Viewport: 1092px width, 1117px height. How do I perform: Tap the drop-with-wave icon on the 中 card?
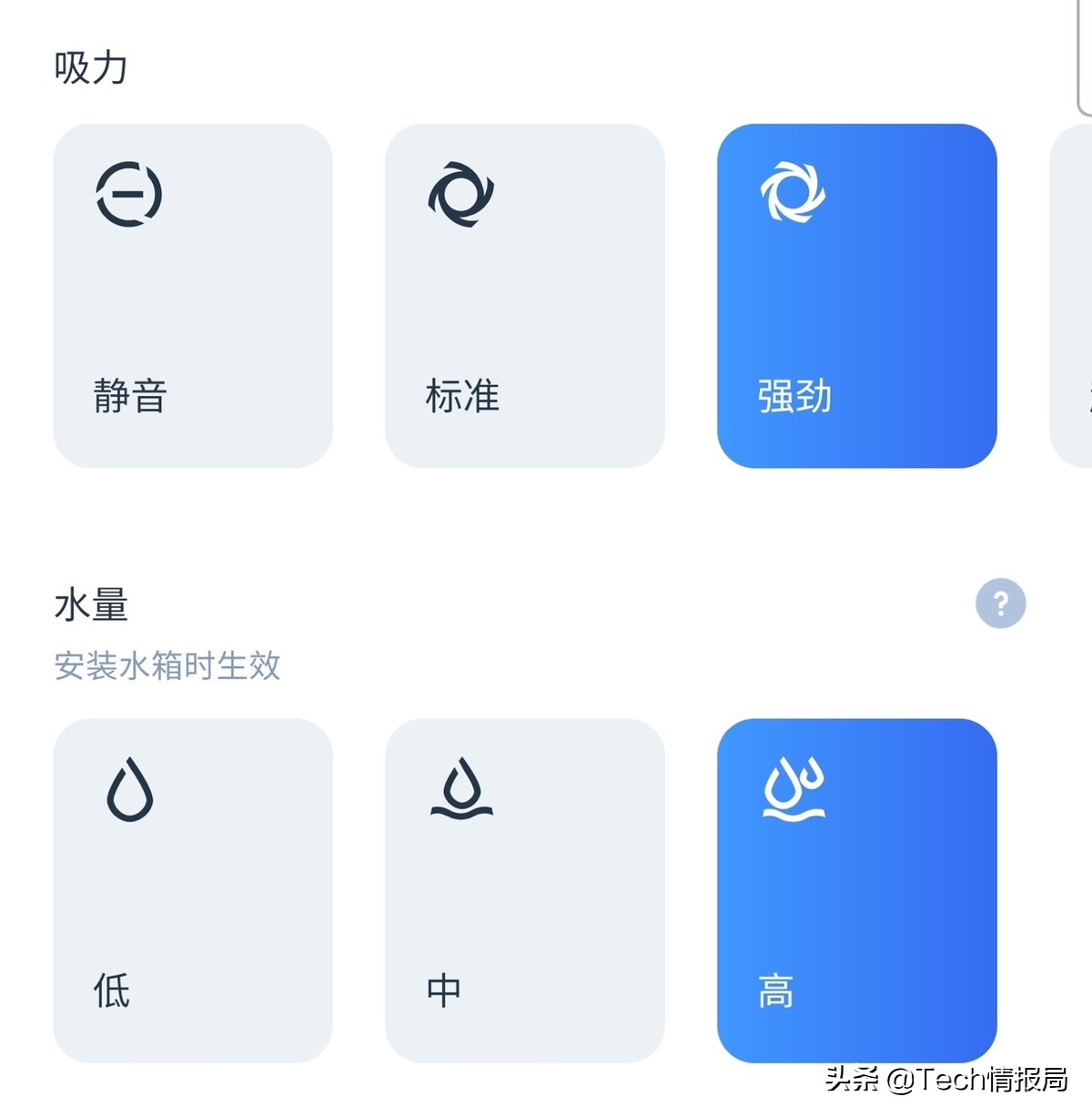coord(462,788)
